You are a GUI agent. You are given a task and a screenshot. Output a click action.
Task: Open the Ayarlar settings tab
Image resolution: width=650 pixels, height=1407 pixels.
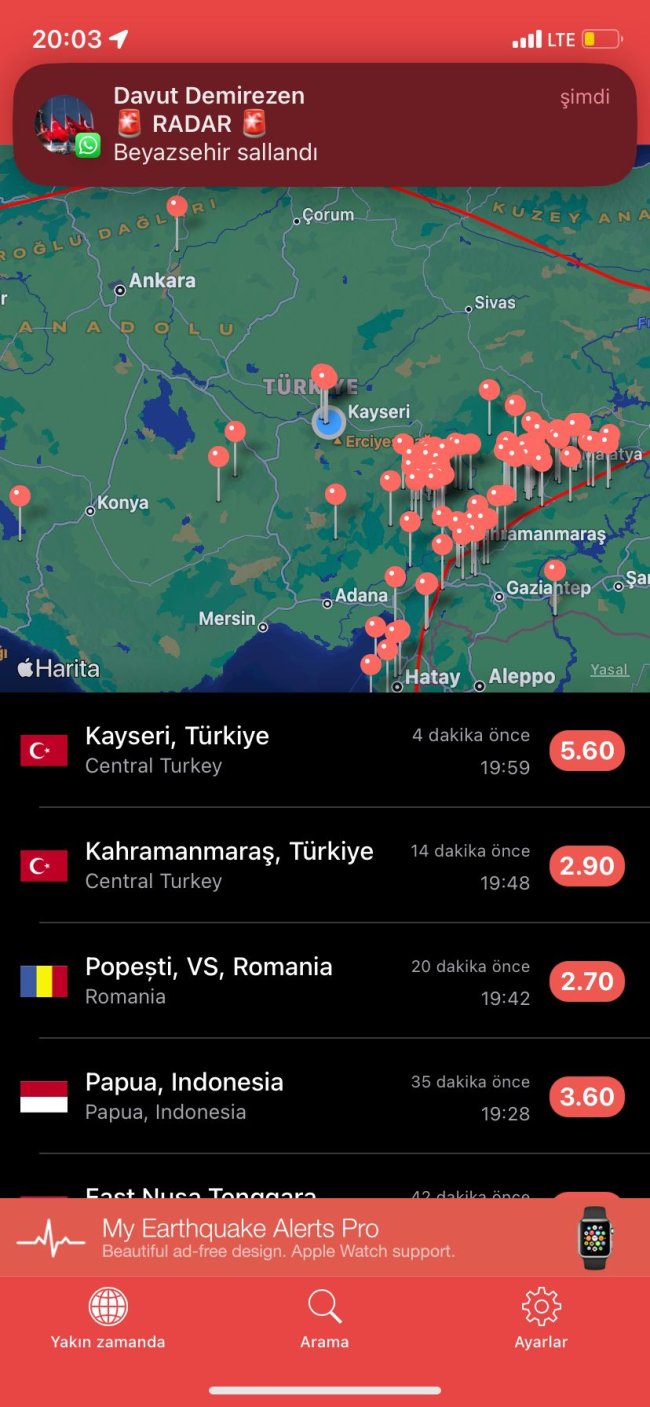[x=541, y=1320]
